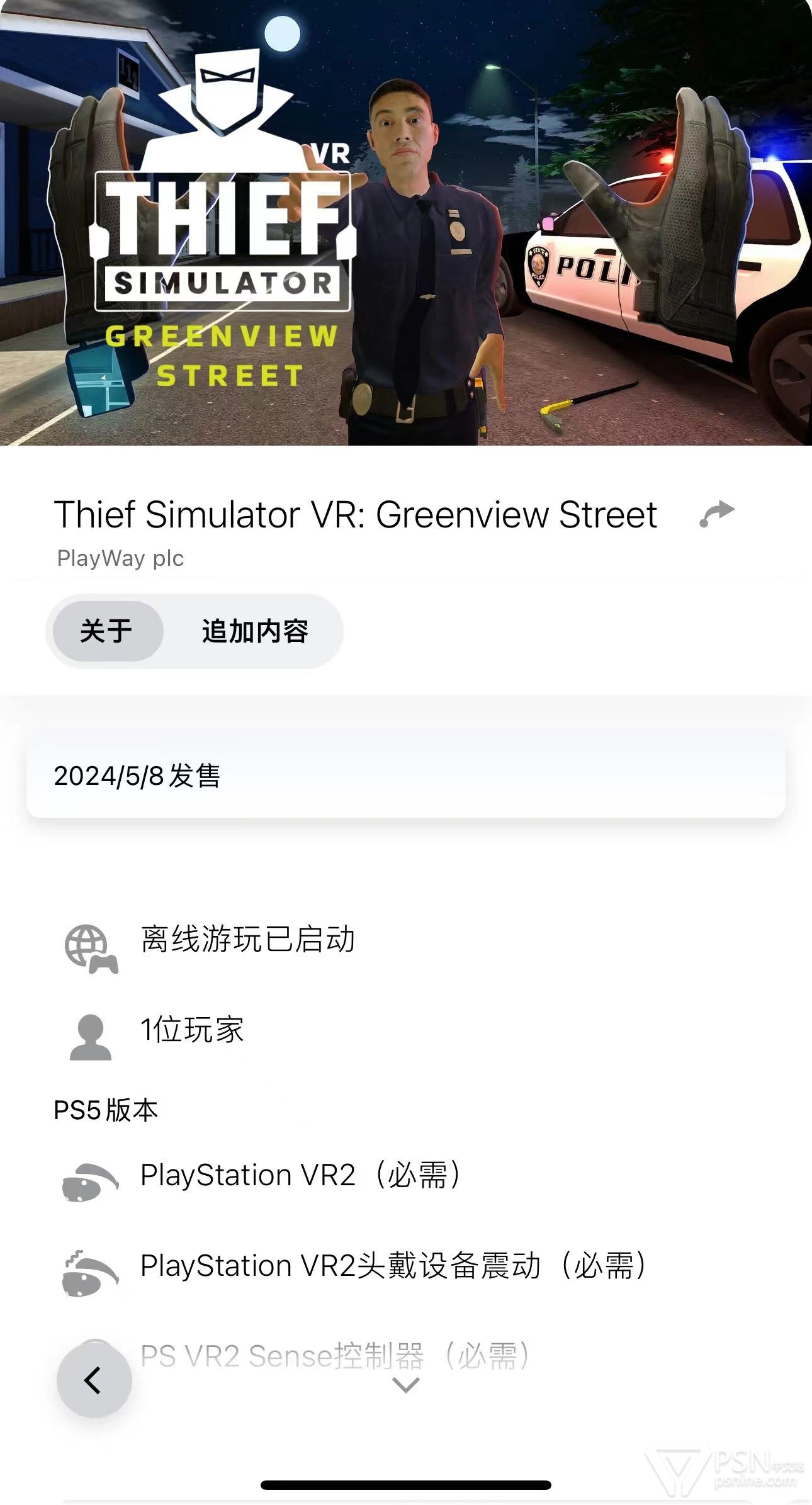Switch to the 追加内容 tab
Viewport: 812px width, 1505px height.
tap(254, 631)
